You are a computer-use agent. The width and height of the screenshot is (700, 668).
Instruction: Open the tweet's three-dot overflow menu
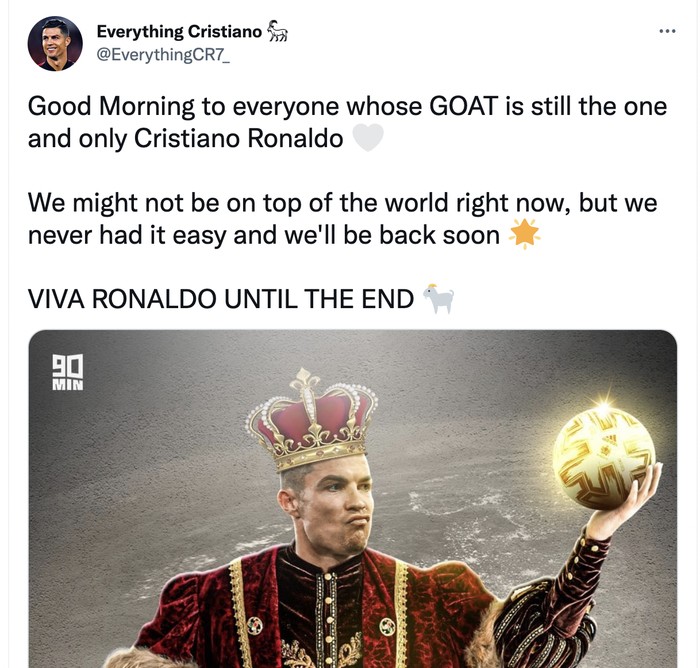click(667, 31)
